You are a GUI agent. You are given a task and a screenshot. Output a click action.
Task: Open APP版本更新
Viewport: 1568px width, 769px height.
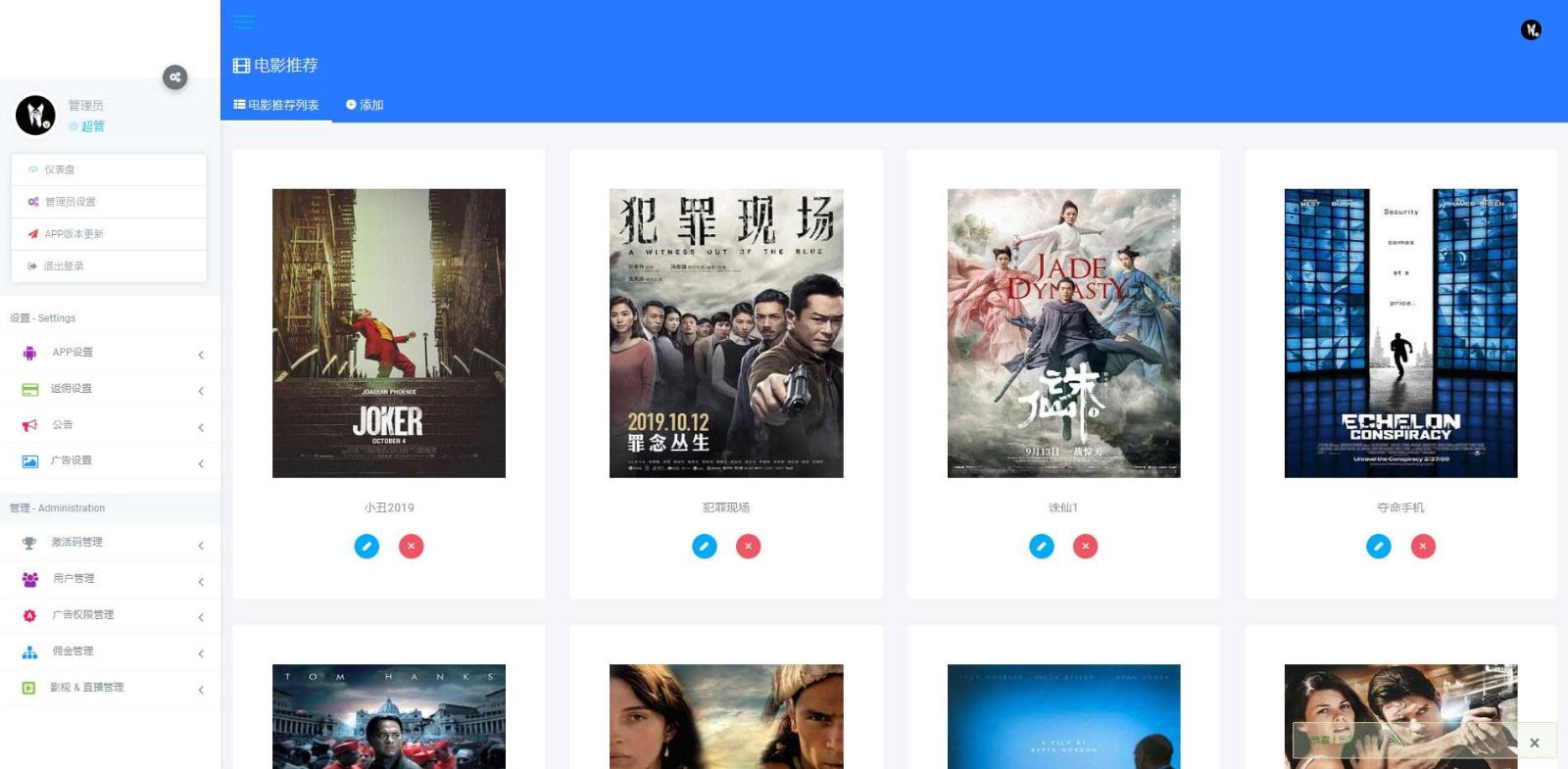point(73,234)
